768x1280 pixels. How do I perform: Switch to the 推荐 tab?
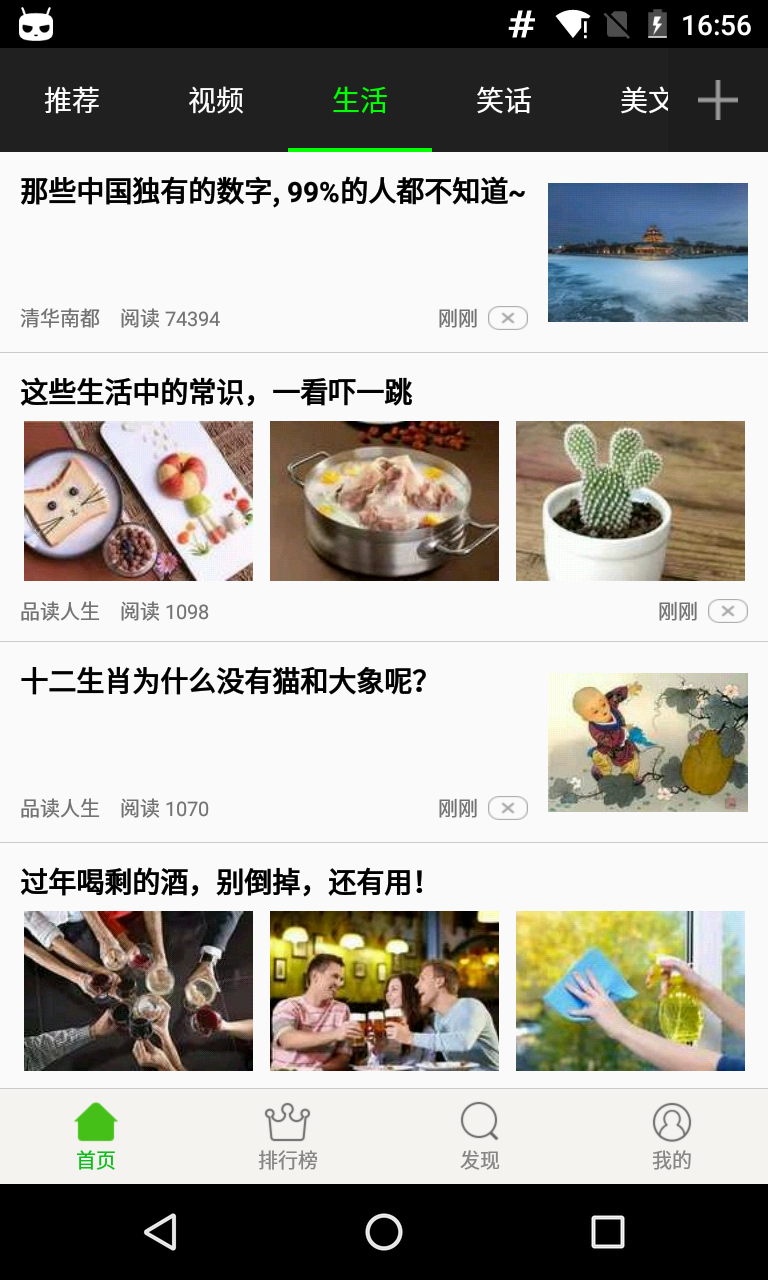coord(72,101)
